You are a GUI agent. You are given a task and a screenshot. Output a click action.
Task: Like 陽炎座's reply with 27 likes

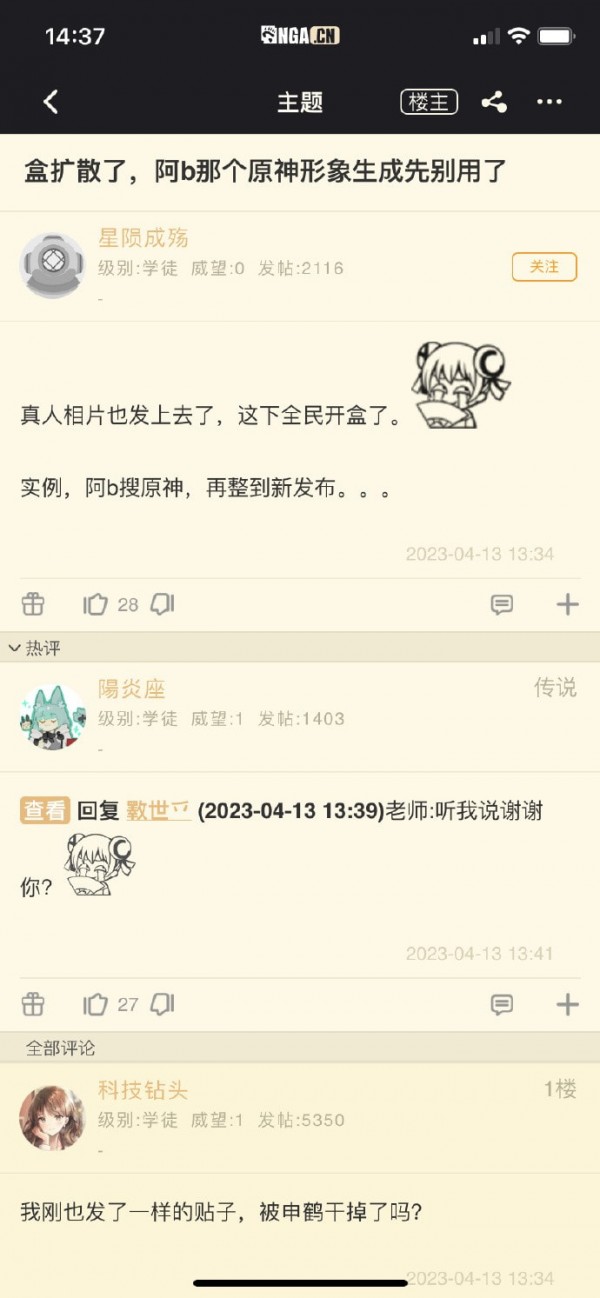click(x=96, y=1004)
